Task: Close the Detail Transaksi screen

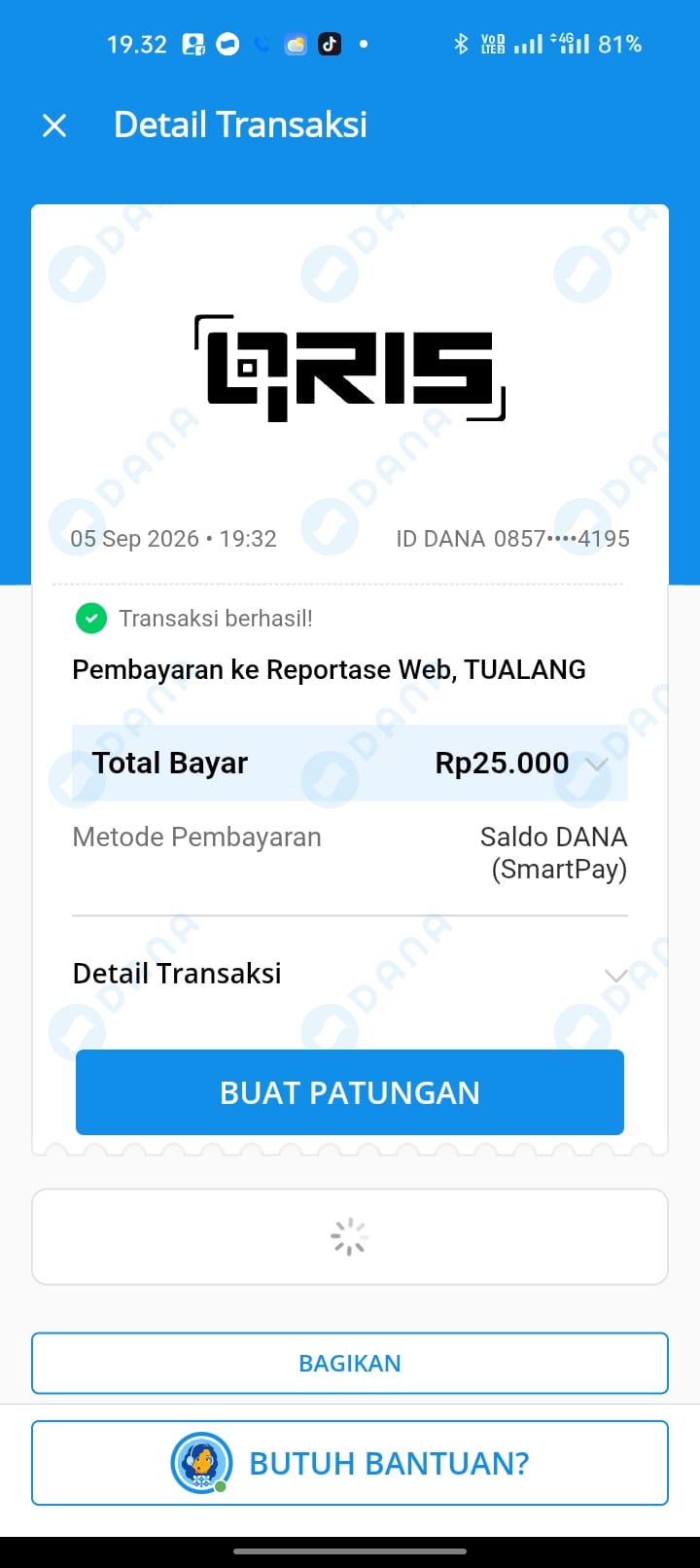Action: (54, 125)
